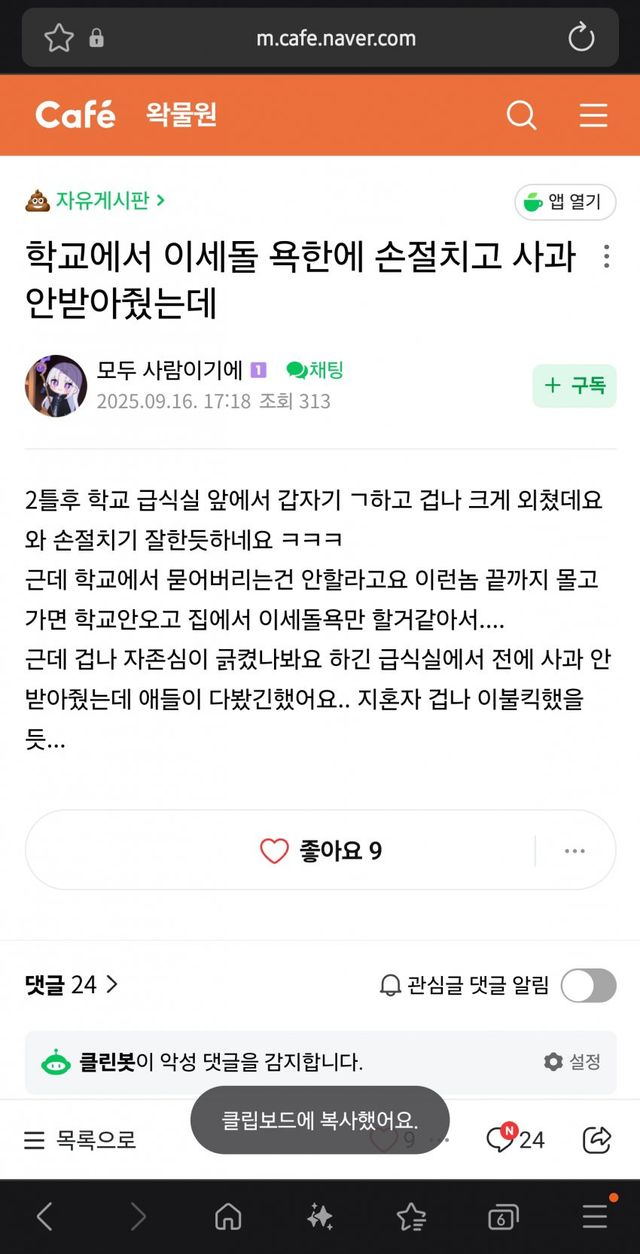
Task: Open 모두 사람이기에 author profile picture
Action: click(56, 386)
